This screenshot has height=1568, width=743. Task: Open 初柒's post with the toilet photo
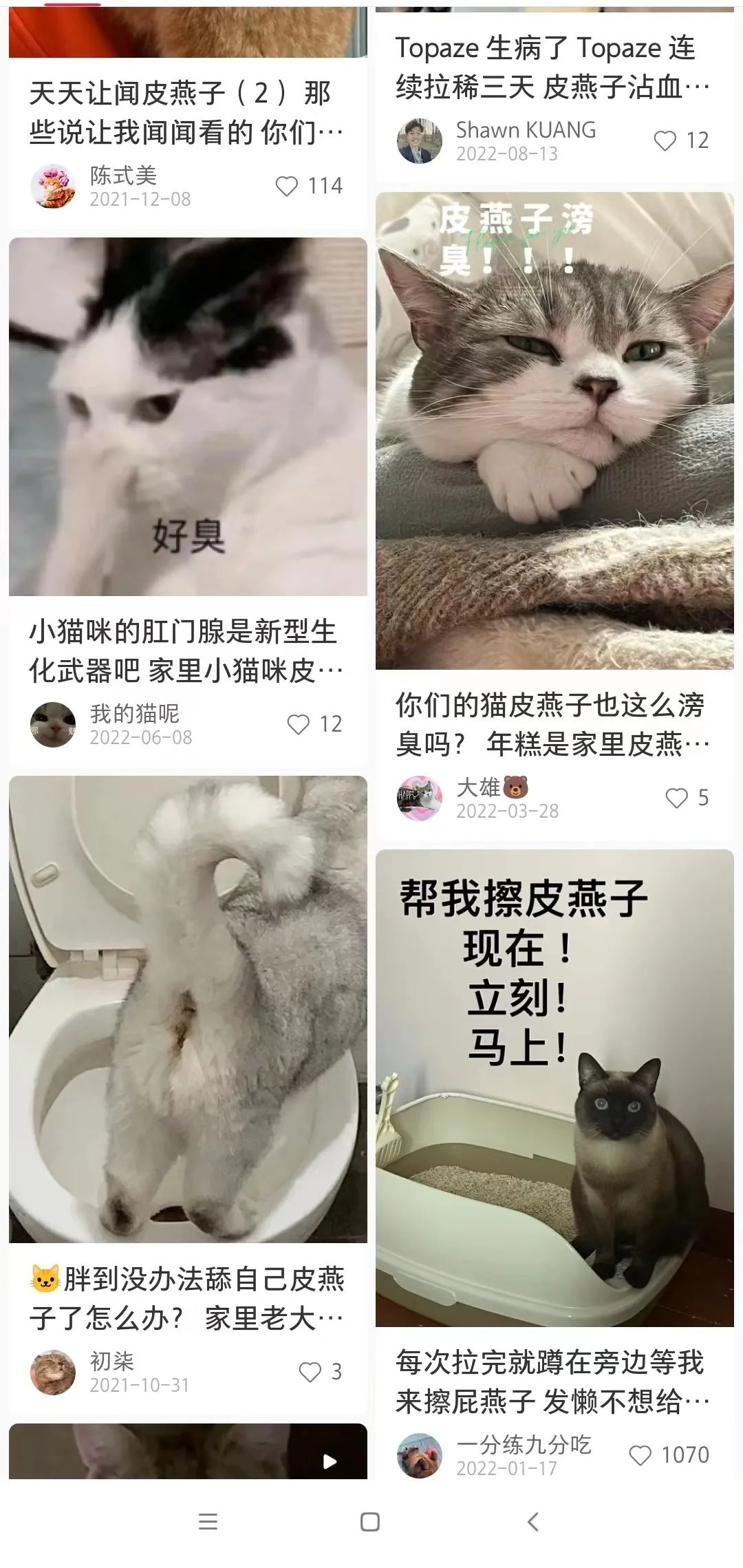click(x=188, y=1008)
